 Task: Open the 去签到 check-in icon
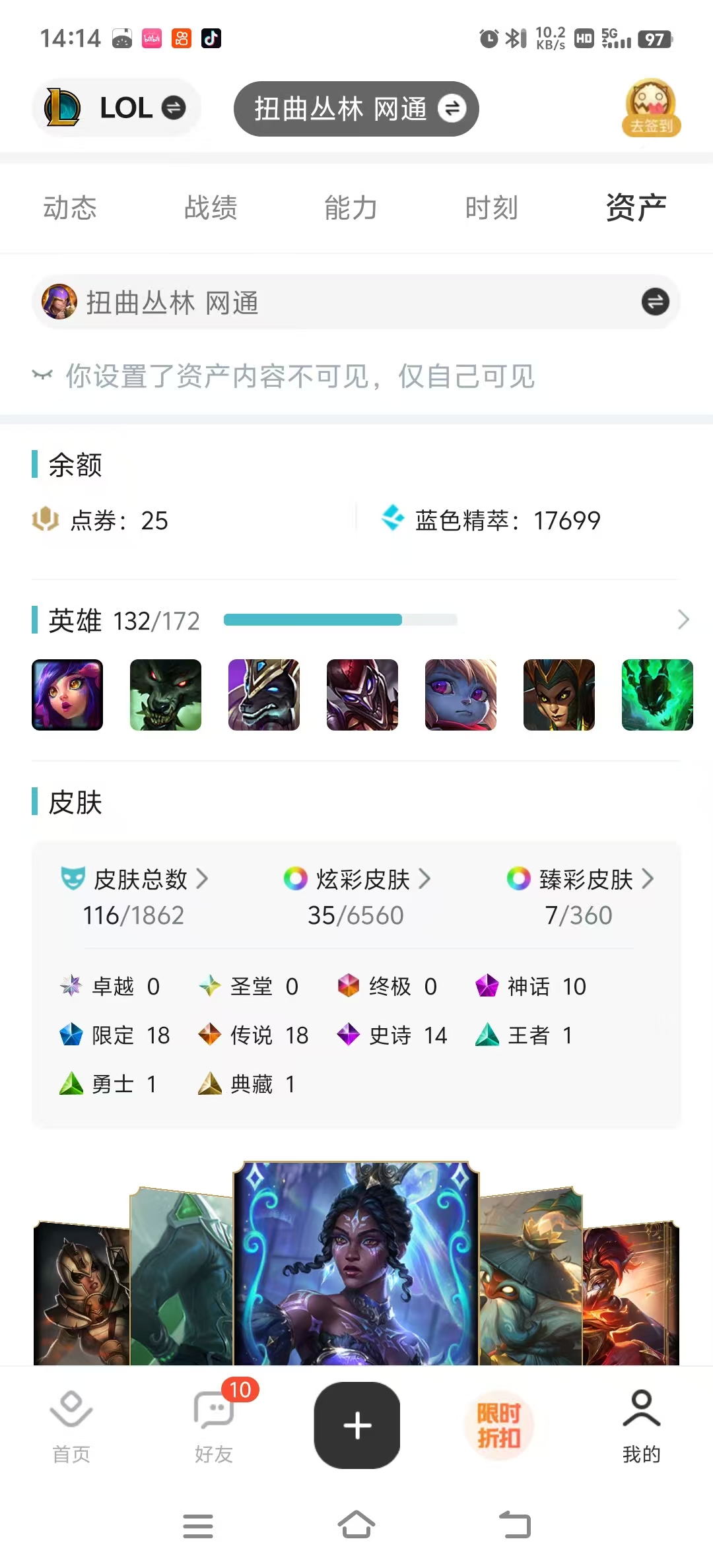[651, 108]
